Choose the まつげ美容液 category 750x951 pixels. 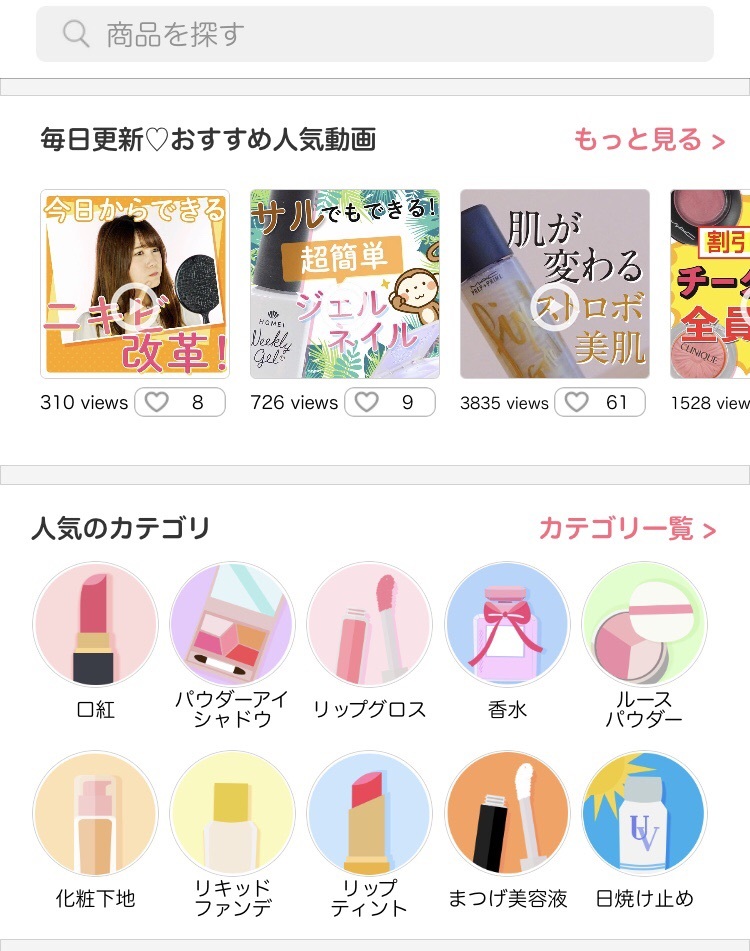[507, 814]
